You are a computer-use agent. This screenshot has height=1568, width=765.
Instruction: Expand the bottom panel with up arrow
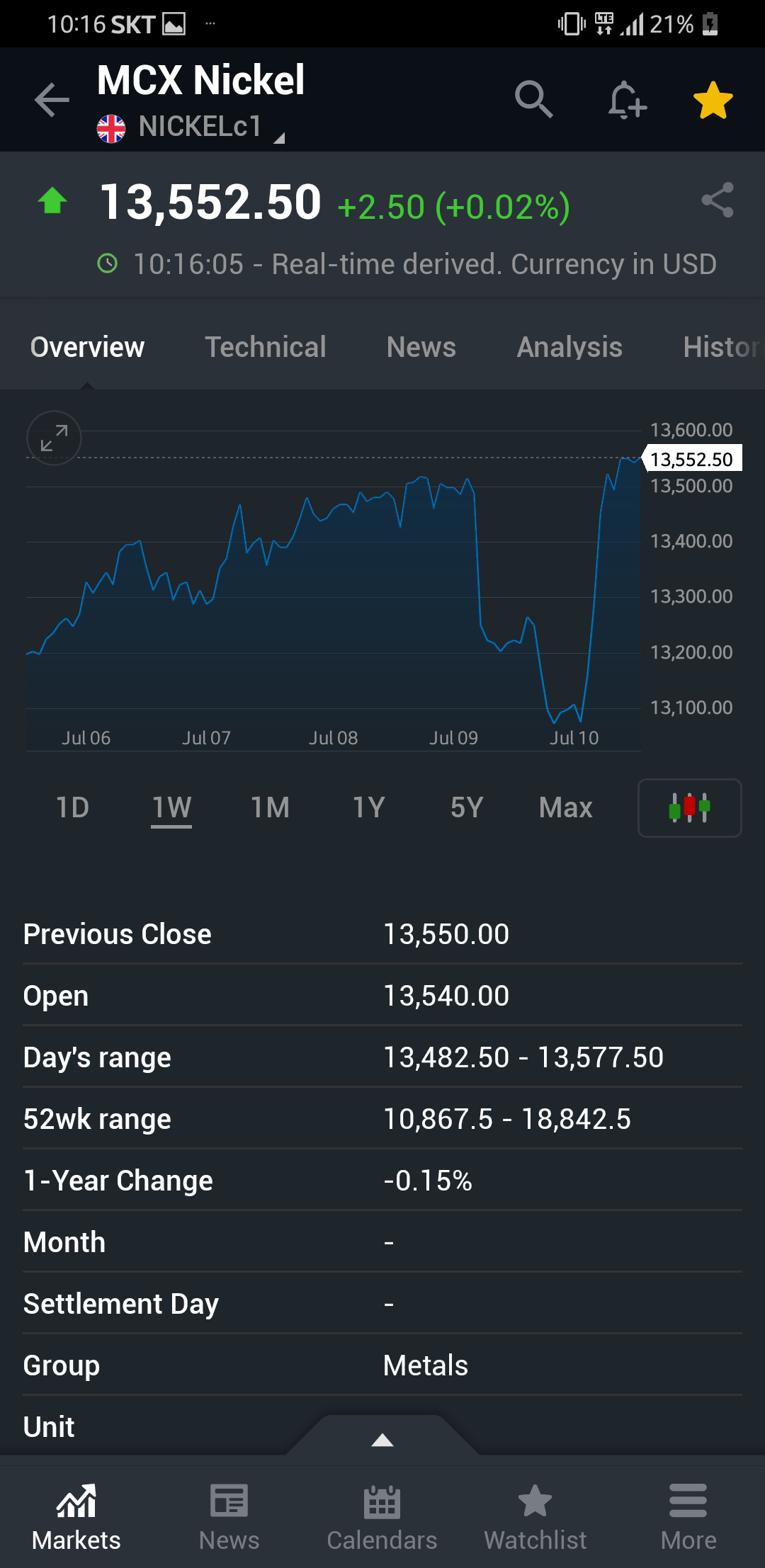[x=382, y=1437]
